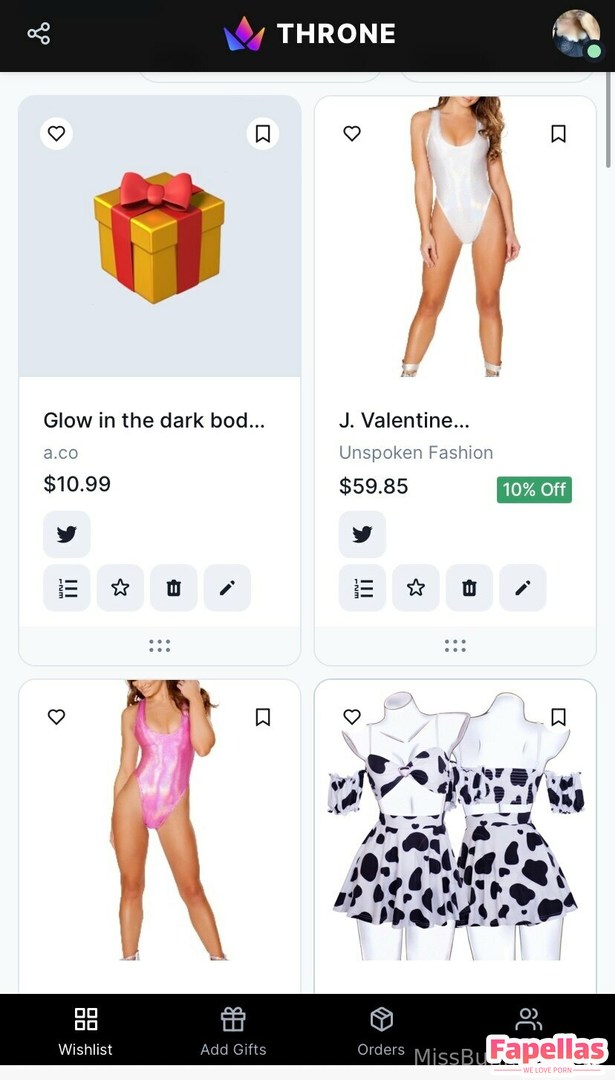Reorder priority of Glow in the dark item
Screen dimensions: 615x1080
[67, 588]
